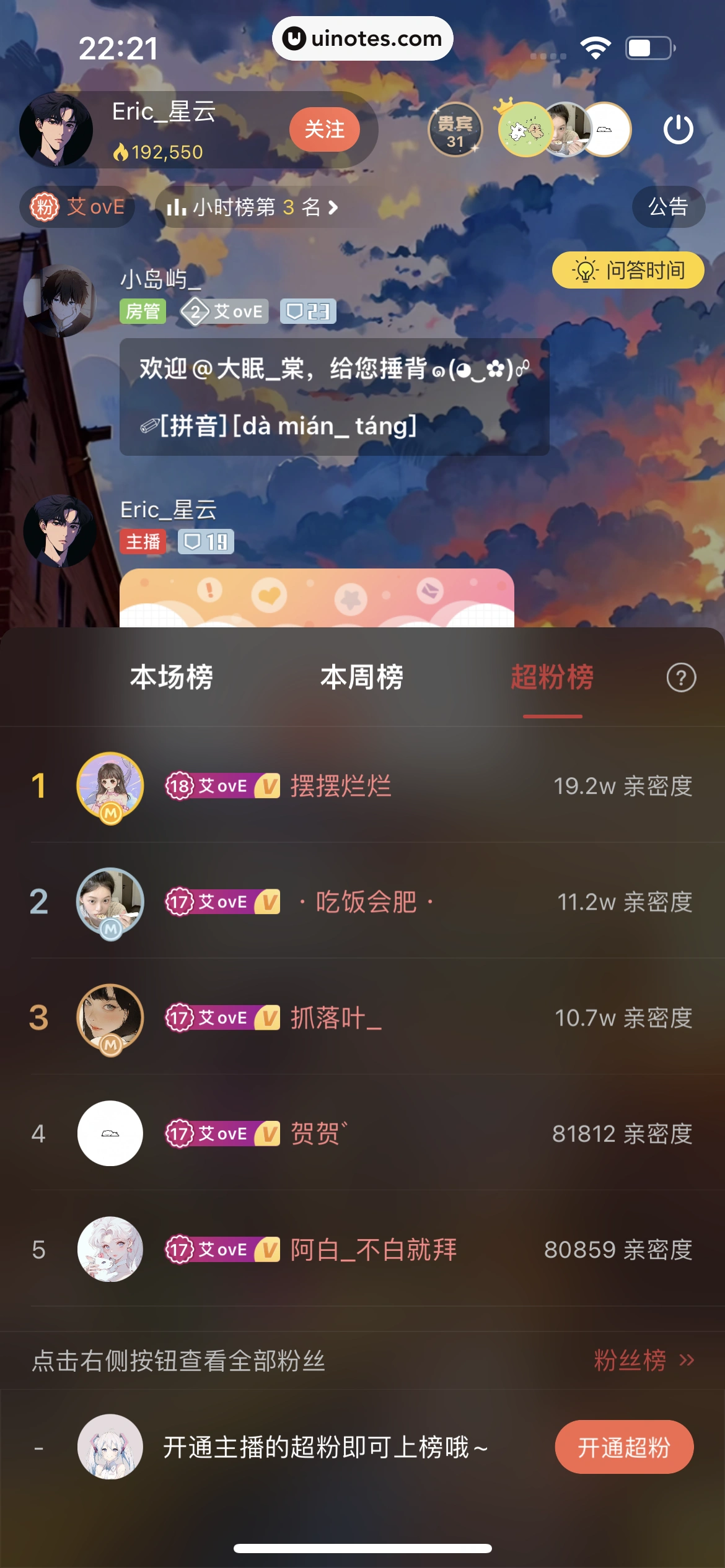Screen dimensions: 725x1568
Task: Open 贺贺 ranking row
Action: coord(362,1133)
